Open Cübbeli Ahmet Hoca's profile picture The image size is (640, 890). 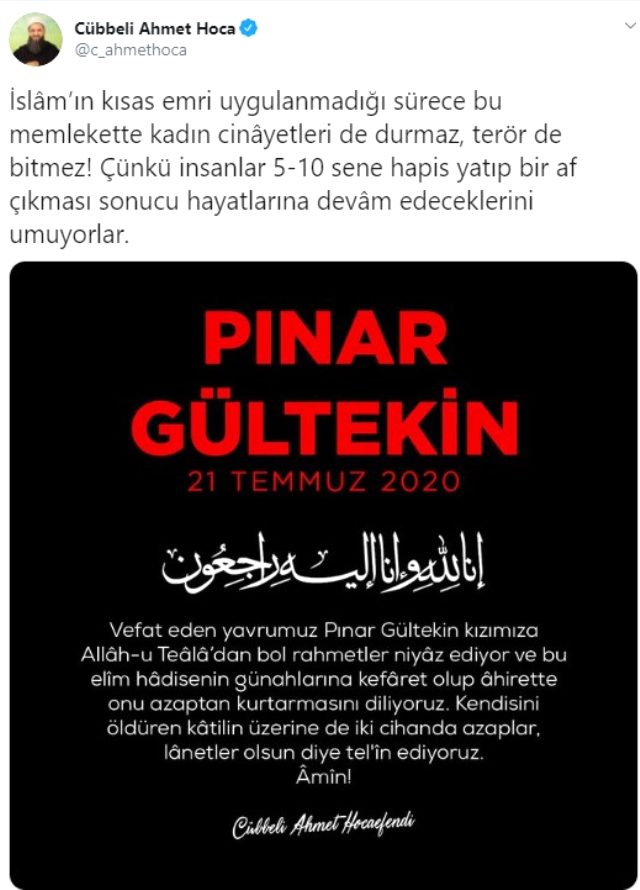(37, 38)
